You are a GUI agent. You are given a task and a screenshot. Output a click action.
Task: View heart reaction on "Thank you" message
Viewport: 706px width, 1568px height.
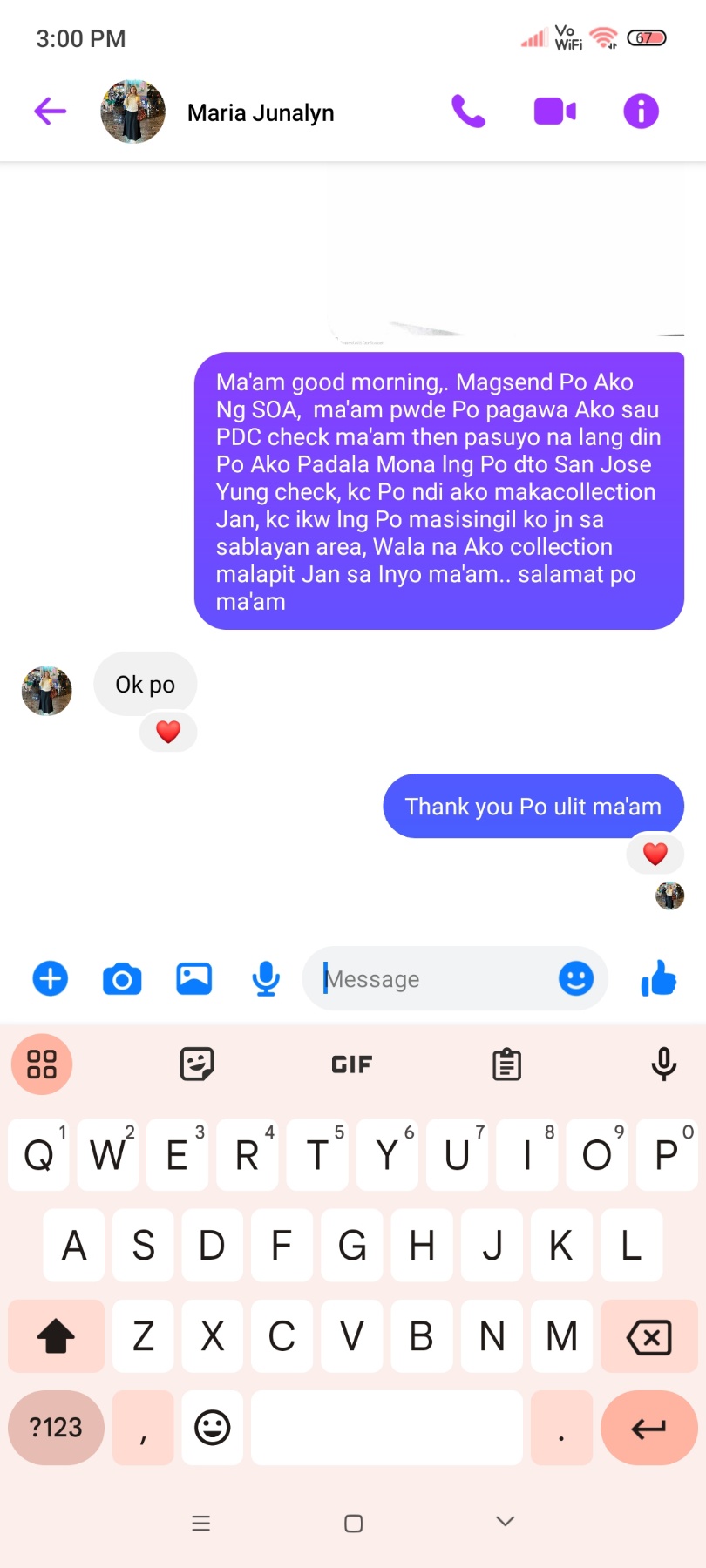tap(655, 854)
